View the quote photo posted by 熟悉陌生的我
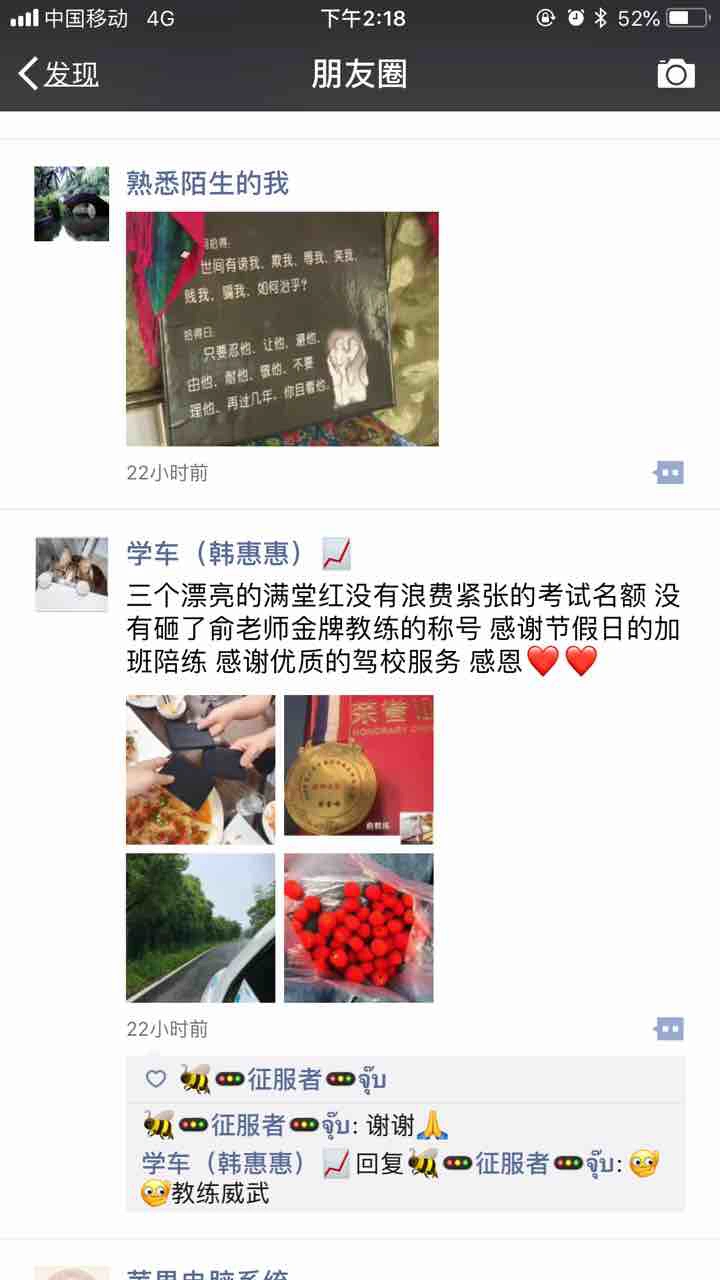This screenshot has height=1280, width=720. tap(282, 329)
